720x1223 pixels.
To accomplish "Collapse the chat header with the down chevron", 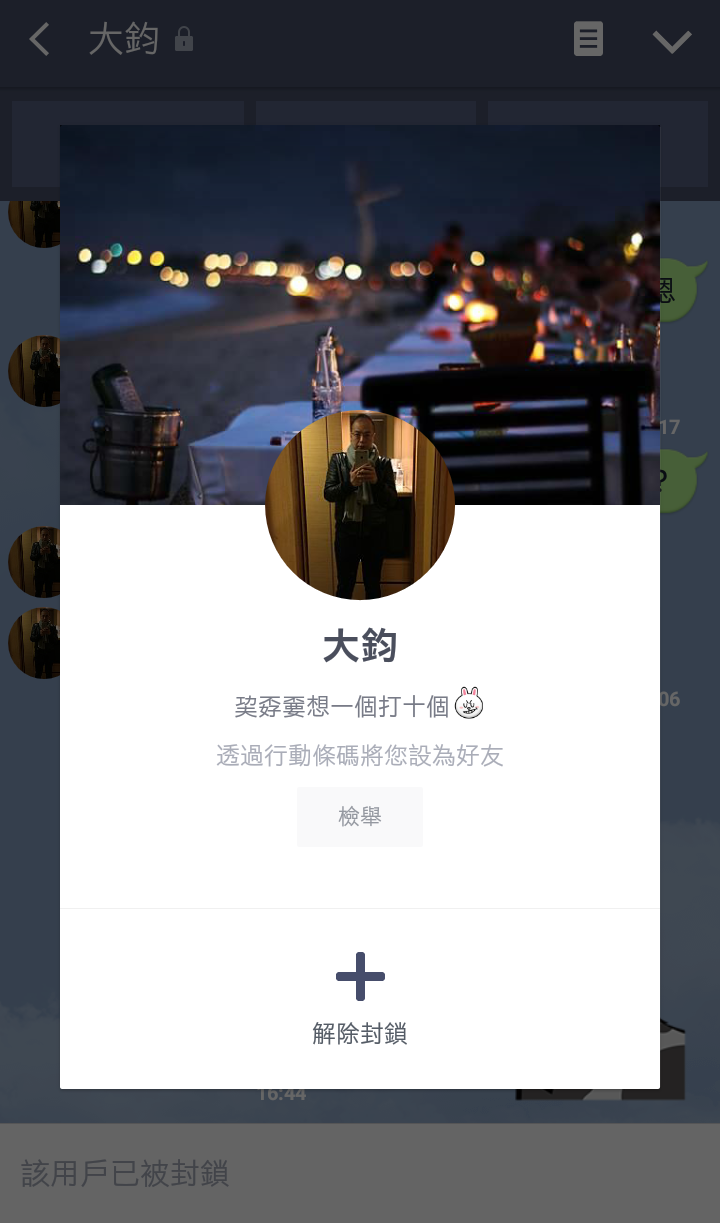I will 672,40.
